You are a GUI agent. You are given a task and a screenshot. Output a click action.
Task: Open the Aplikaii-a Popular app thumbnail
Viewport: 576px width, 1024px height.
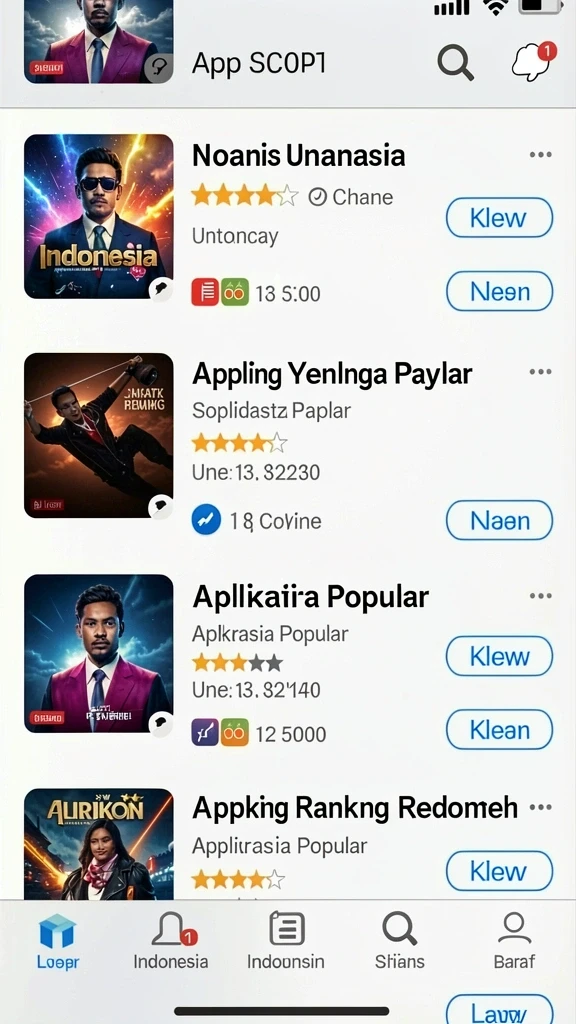pos(99,653)
